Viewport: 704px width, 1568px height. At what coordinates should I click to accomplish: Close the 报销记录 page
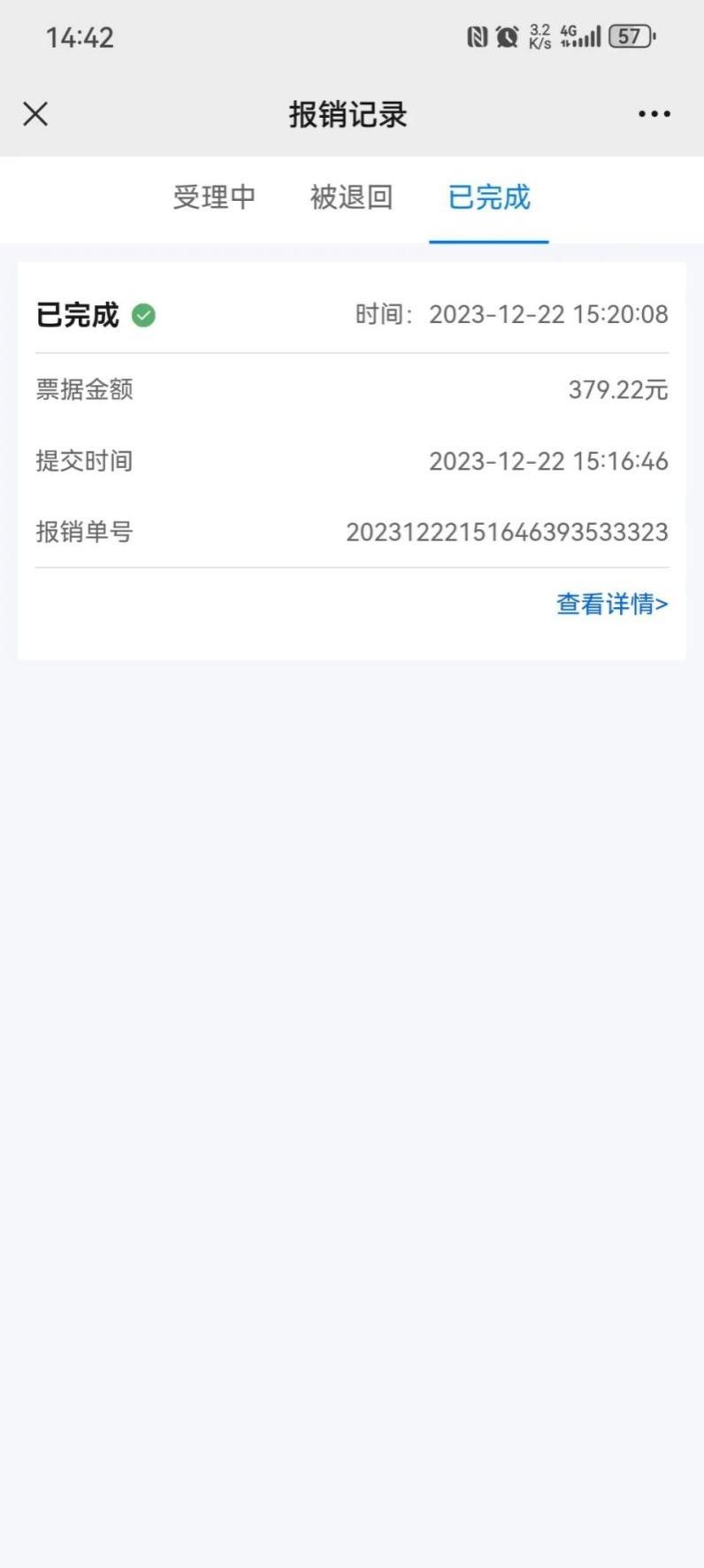35,114
